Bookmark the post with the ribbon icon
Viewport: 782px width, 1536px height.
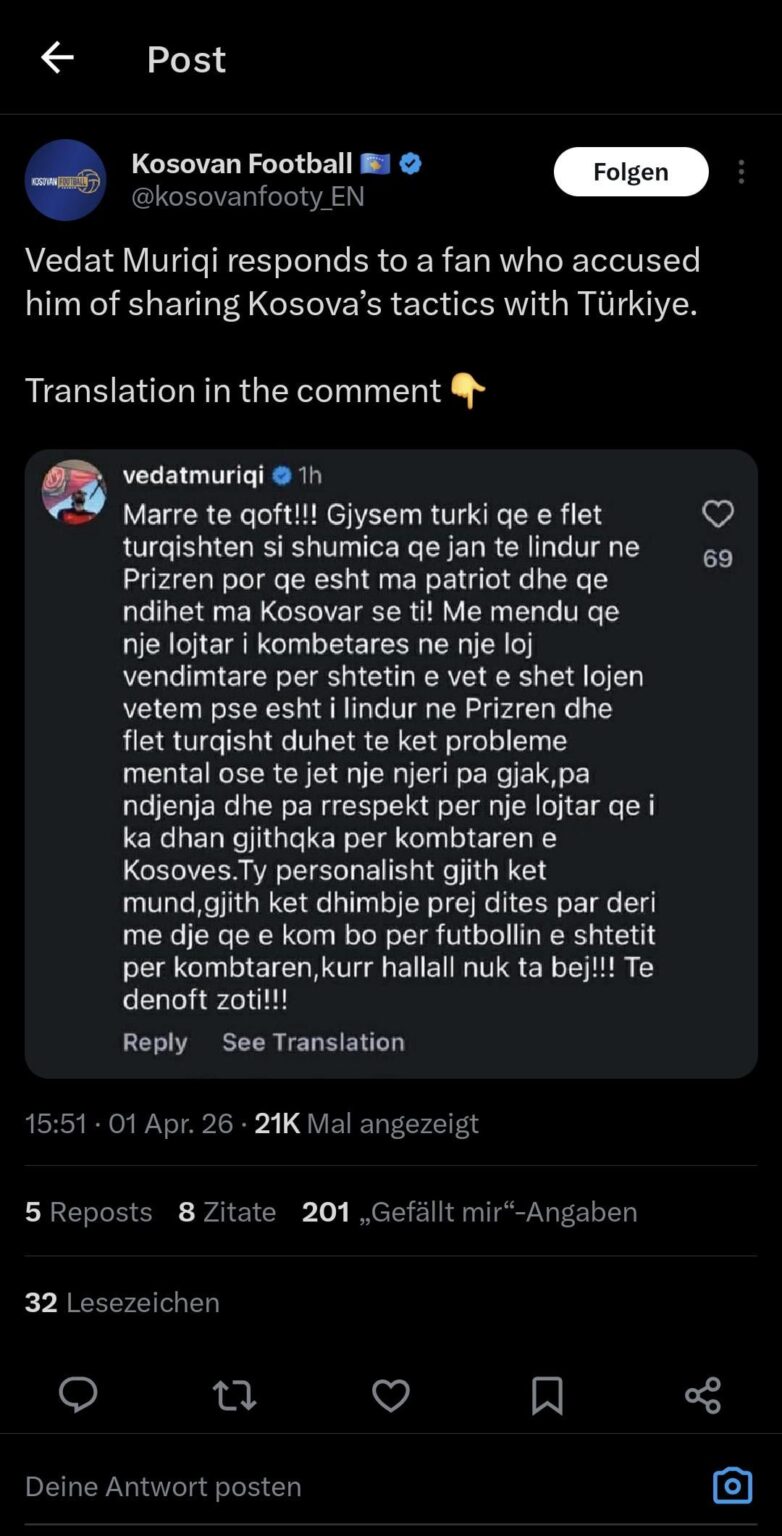547,1396
